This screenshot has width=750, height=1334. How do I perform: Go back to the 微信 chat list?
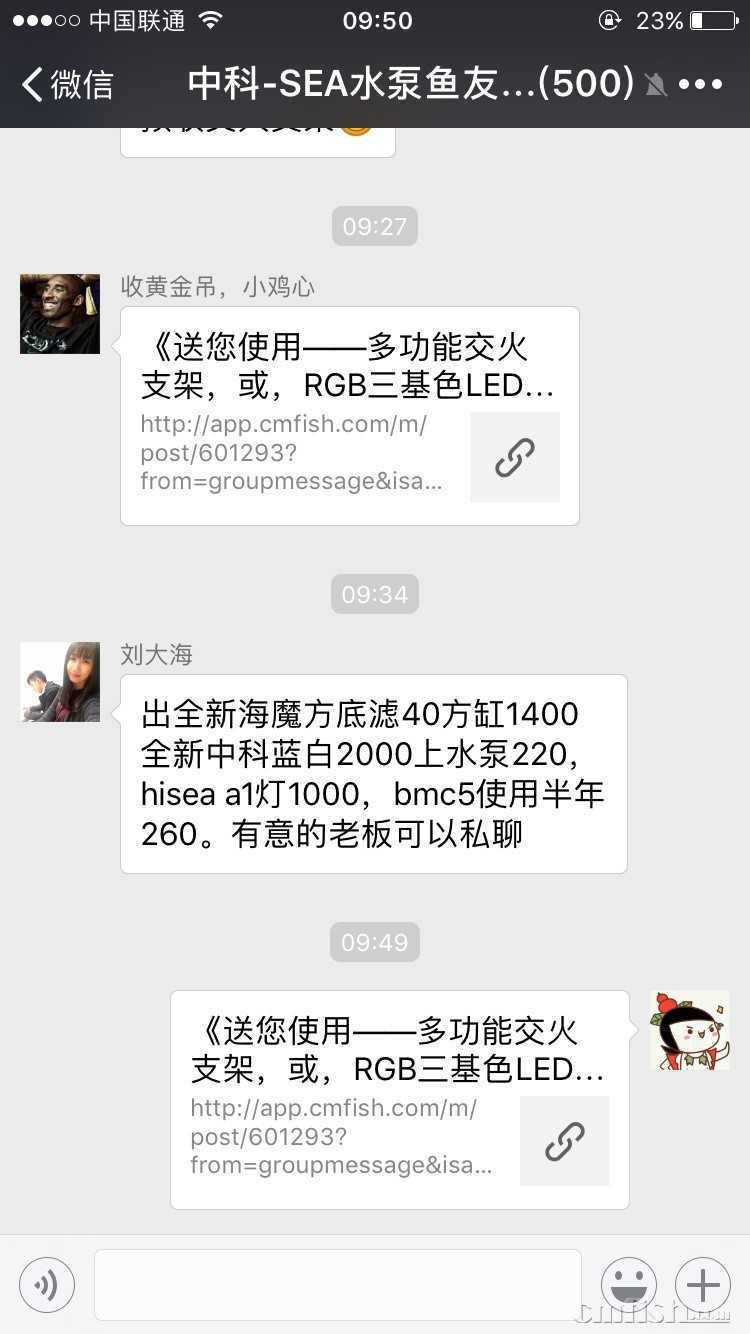[68, 84]
